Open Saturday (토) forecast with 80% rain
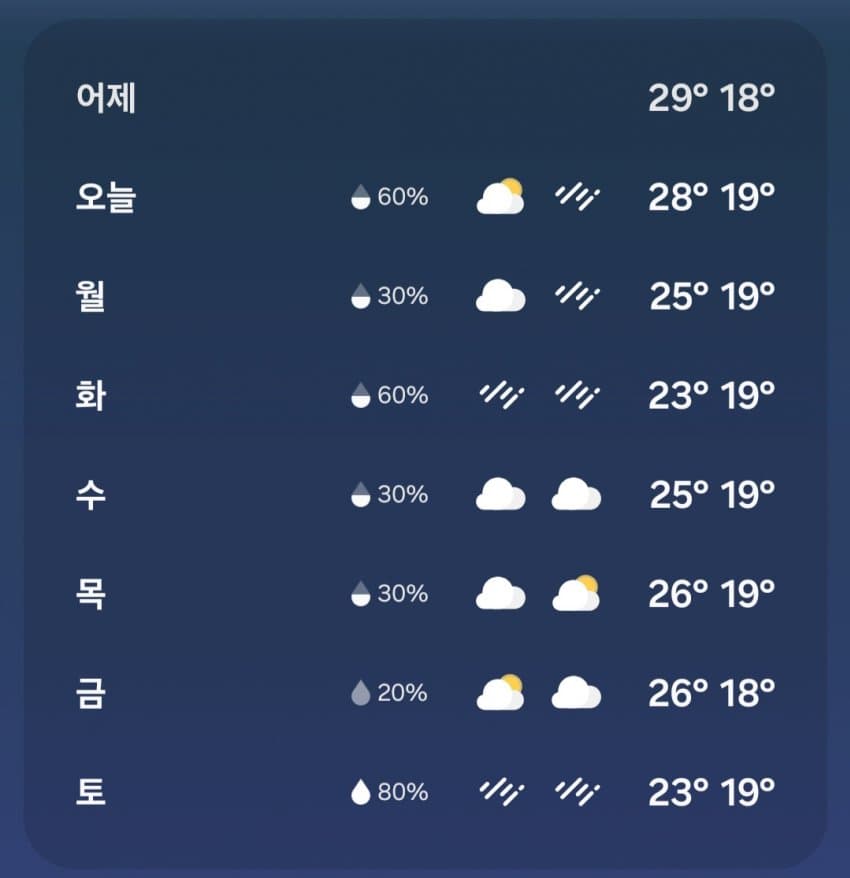Viewport: 850px width, 878px height. coord(425,792)
